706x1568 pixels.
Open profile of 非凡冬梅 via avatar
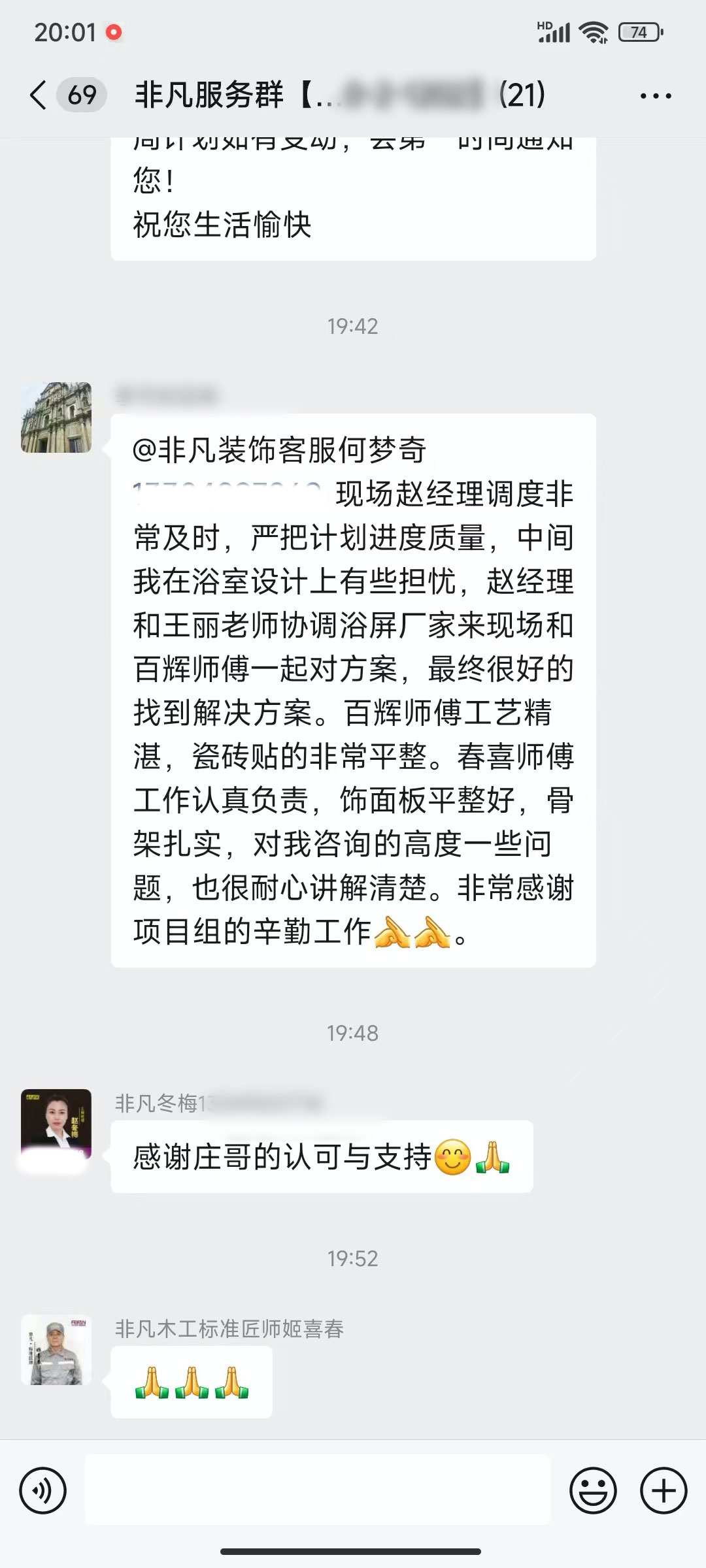[x=56, y=1124]
